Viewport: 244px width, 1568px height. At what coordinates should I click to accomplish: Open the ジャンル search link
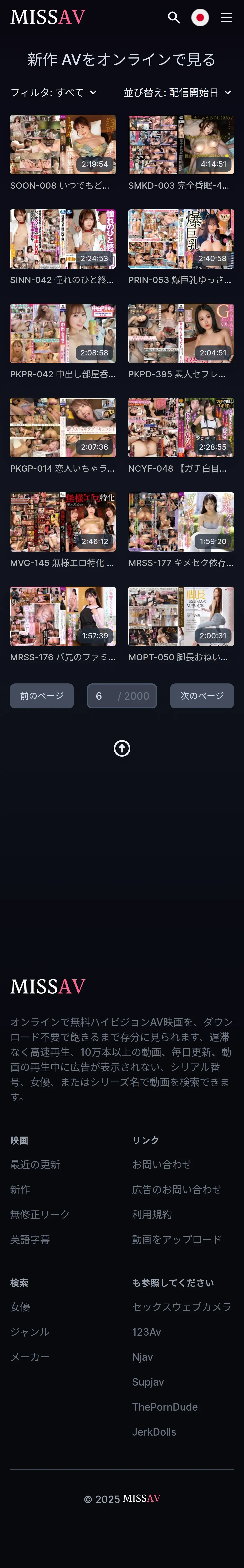click(30, 1332)
